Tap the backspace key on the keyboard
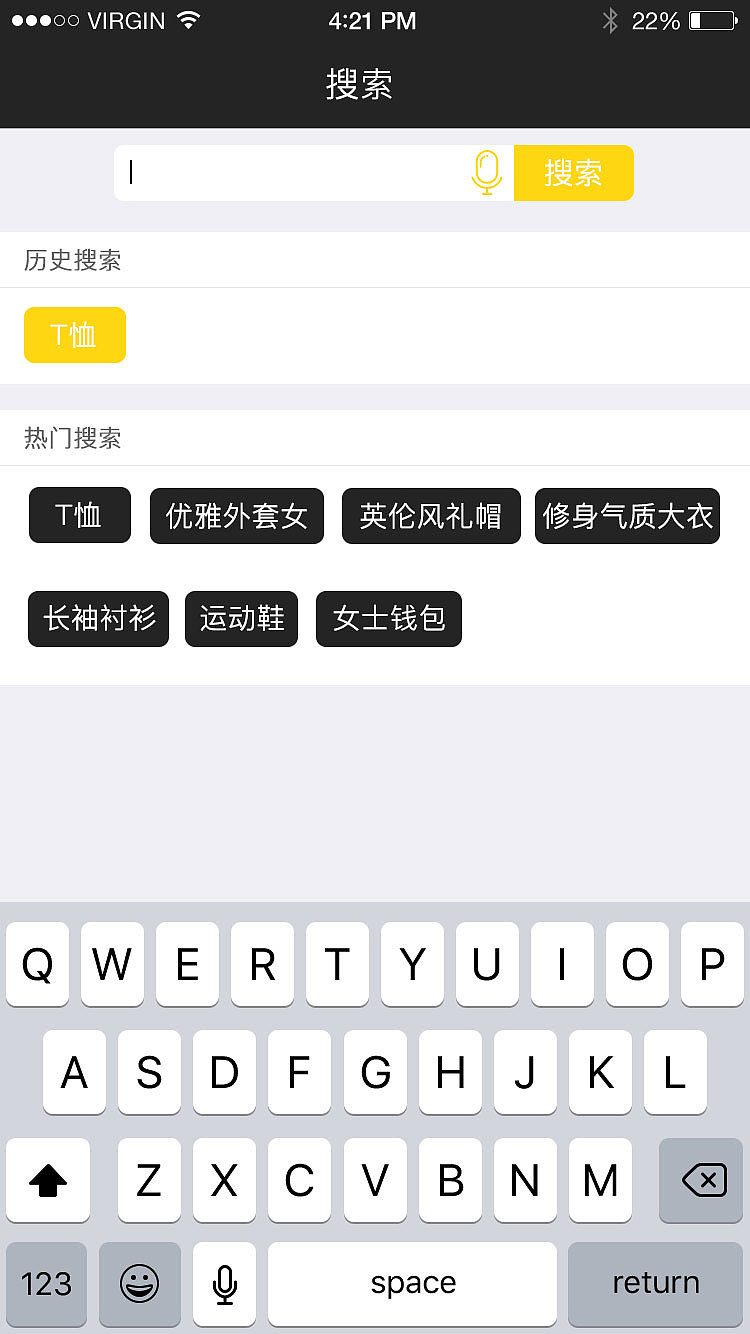Screen dimensions: 750x1334 [x=700, y=1181]
